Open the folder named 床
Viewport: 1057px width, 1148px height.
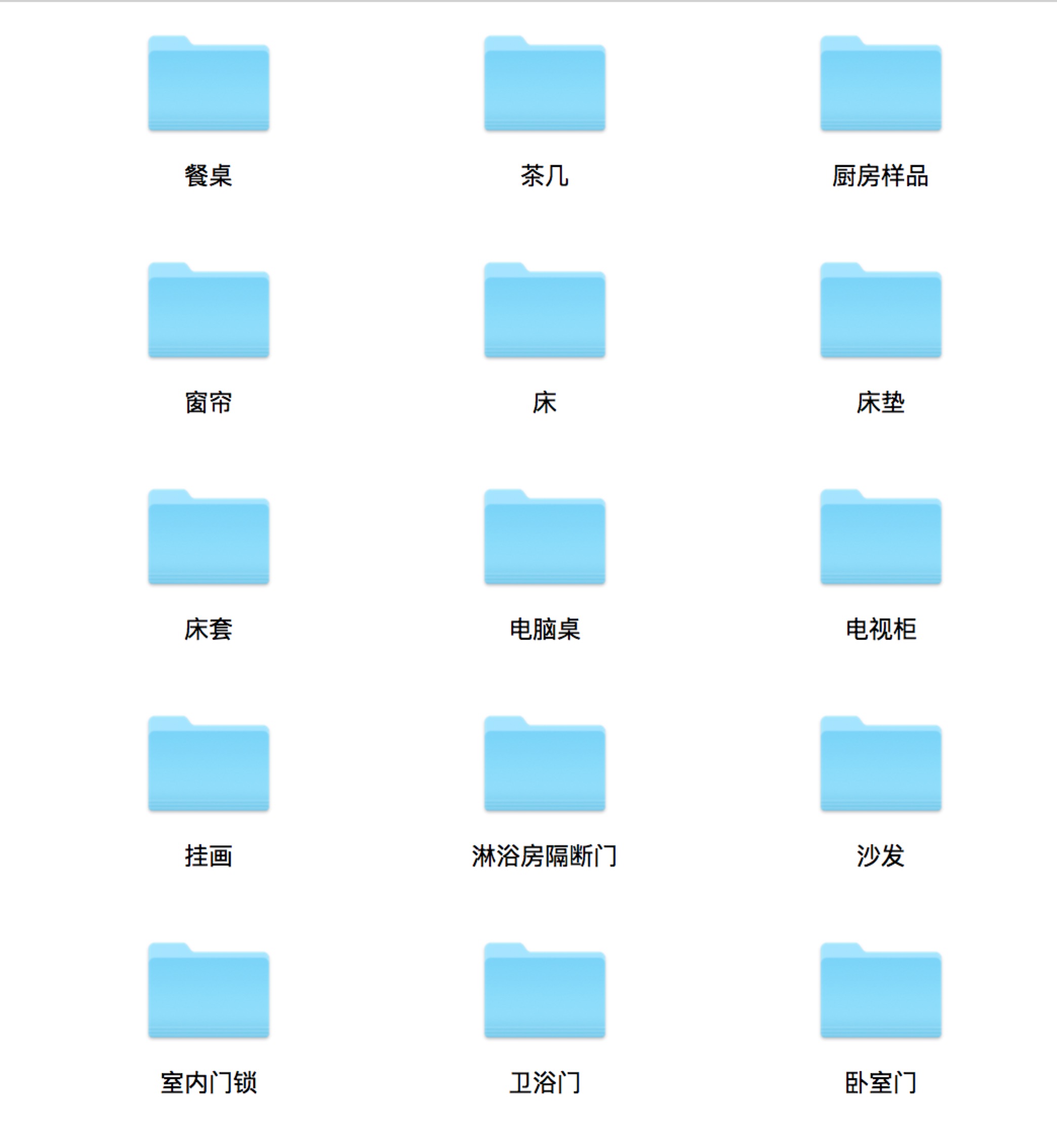click(x=545, y=311)
